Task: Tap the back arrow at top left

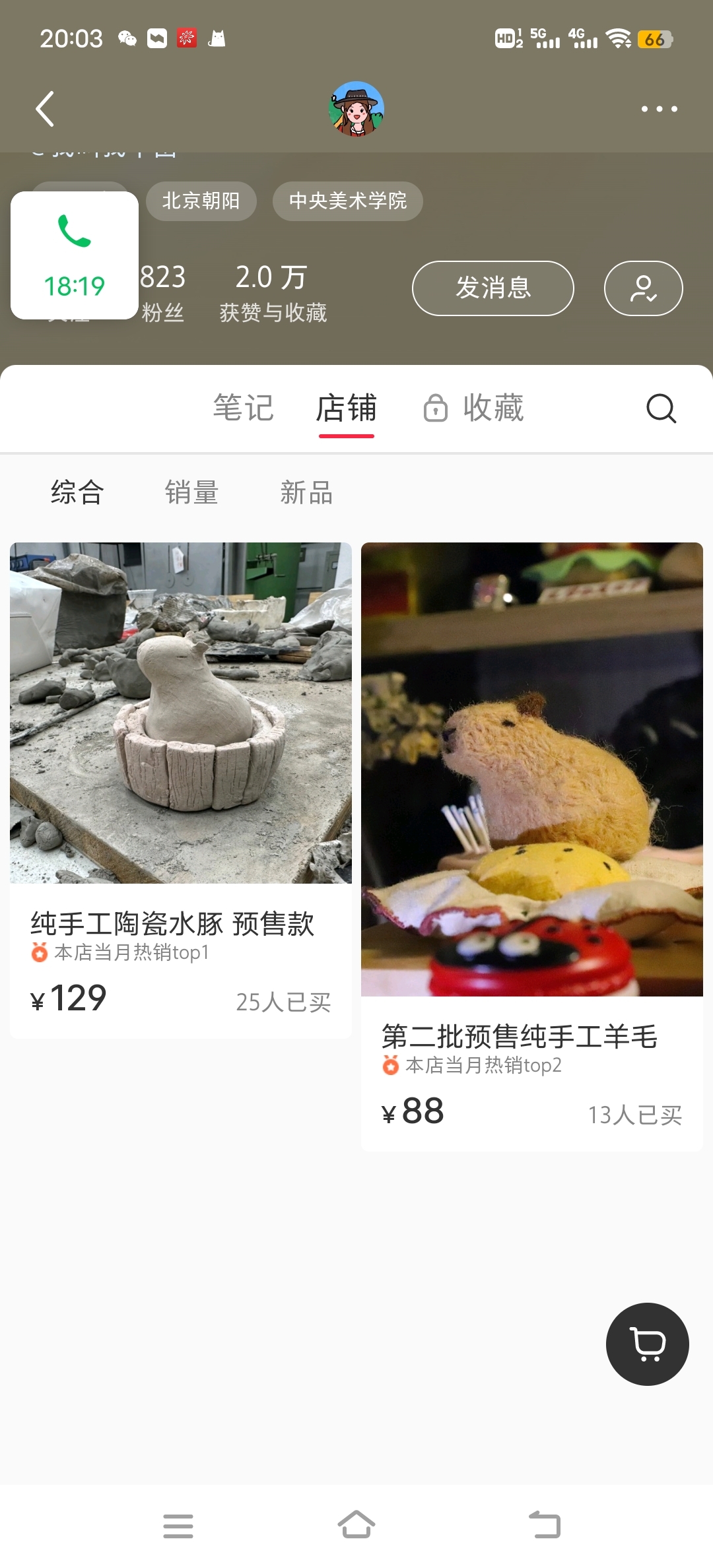Action: pyautogui.click(x=45, y=109)
